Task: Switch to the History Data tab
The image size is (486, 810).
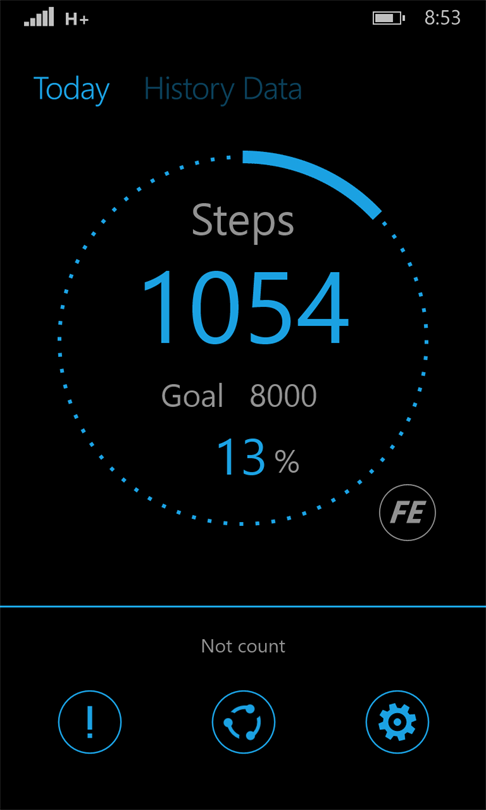Action: 223,89
